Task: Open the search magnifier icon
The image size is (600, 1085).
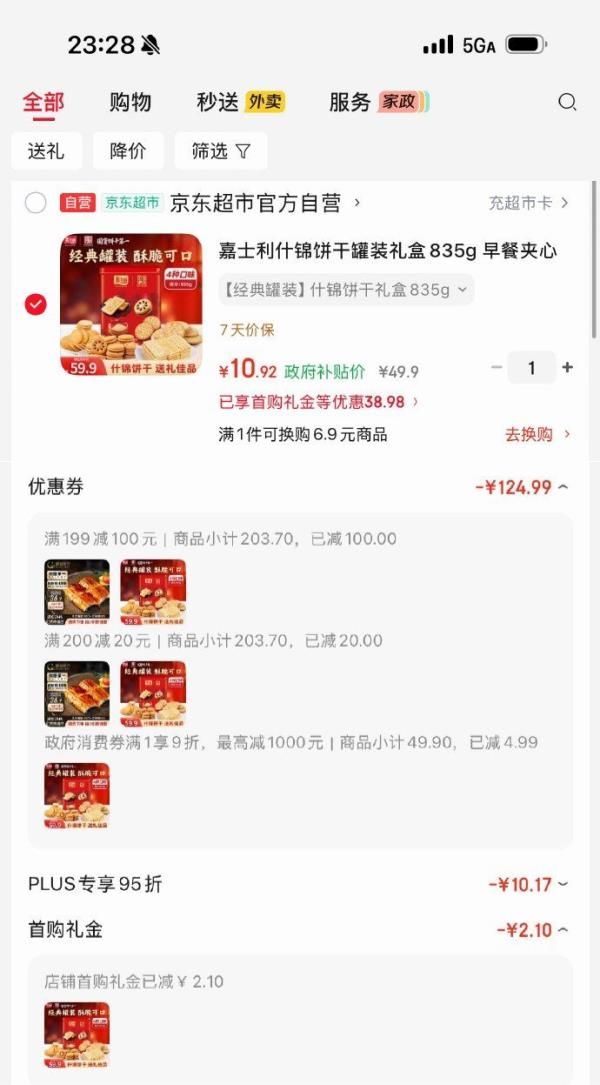Action: click(x=567, y=102)
